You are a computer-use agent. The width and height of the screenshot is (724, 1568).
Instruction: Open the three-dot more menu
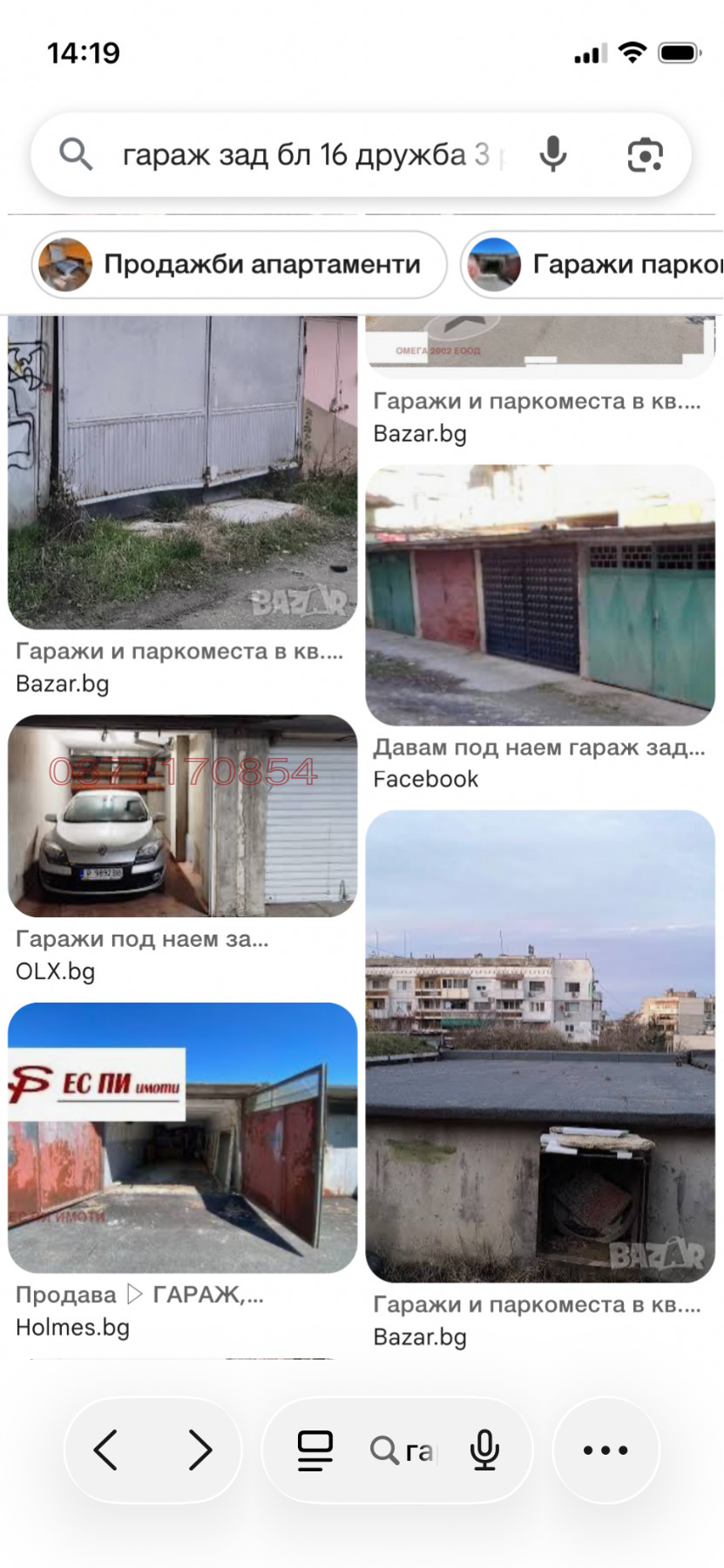pyautogui.click(x=606, y=1450)
